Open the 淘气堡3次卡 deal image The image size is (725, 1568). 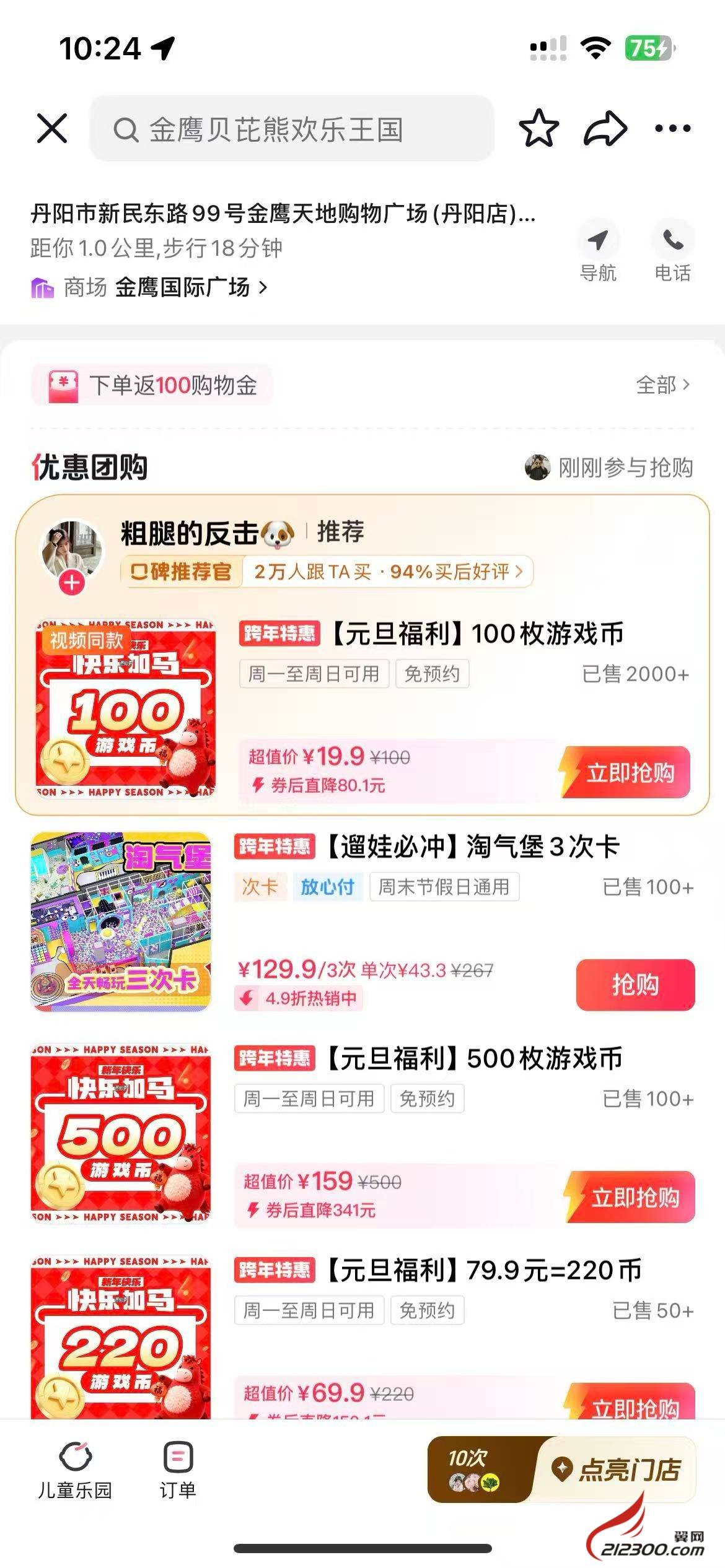(121, 921)
